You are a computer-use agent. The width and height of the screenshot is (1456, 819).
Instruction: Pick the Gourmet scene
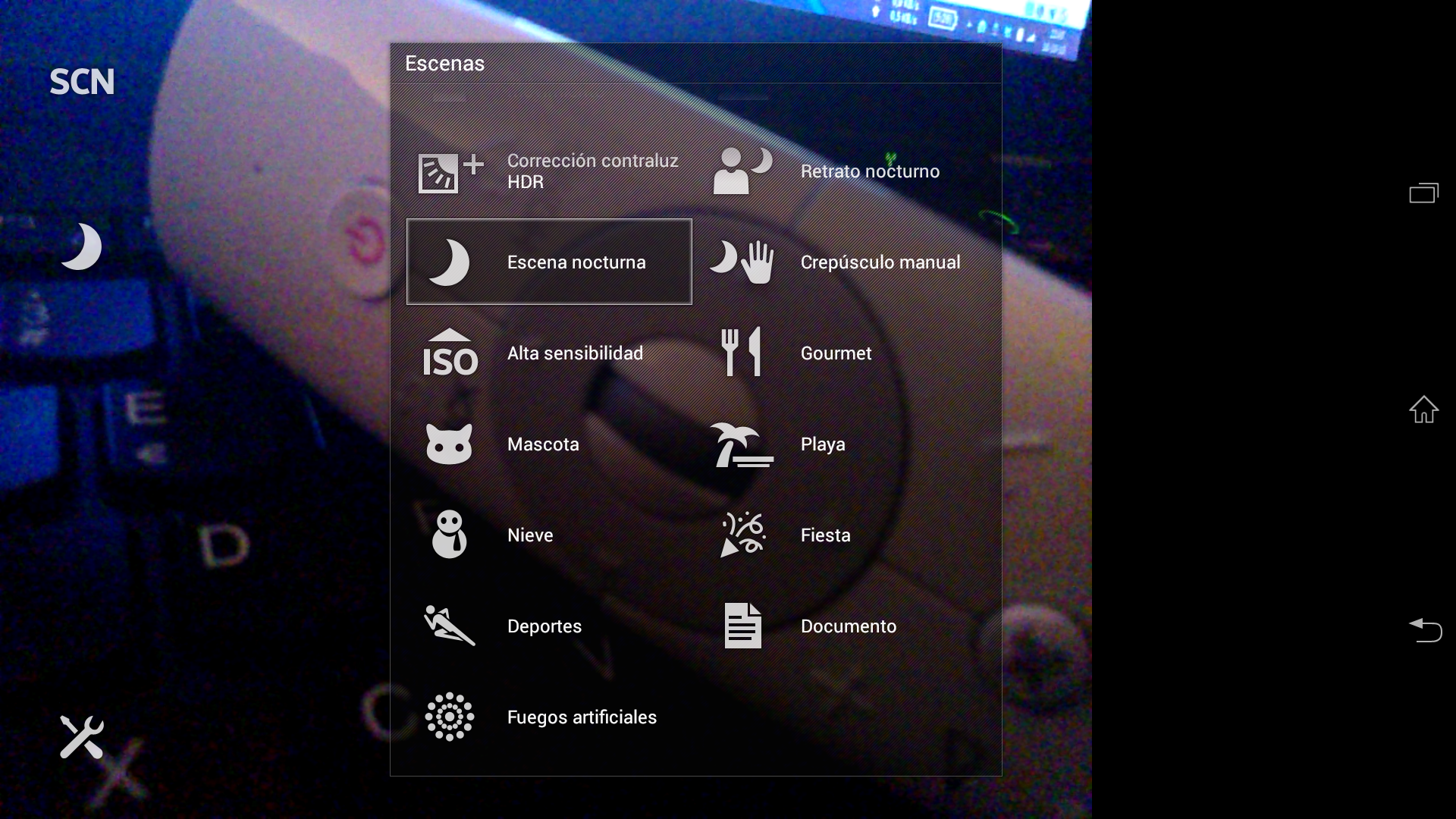(842, 353)
